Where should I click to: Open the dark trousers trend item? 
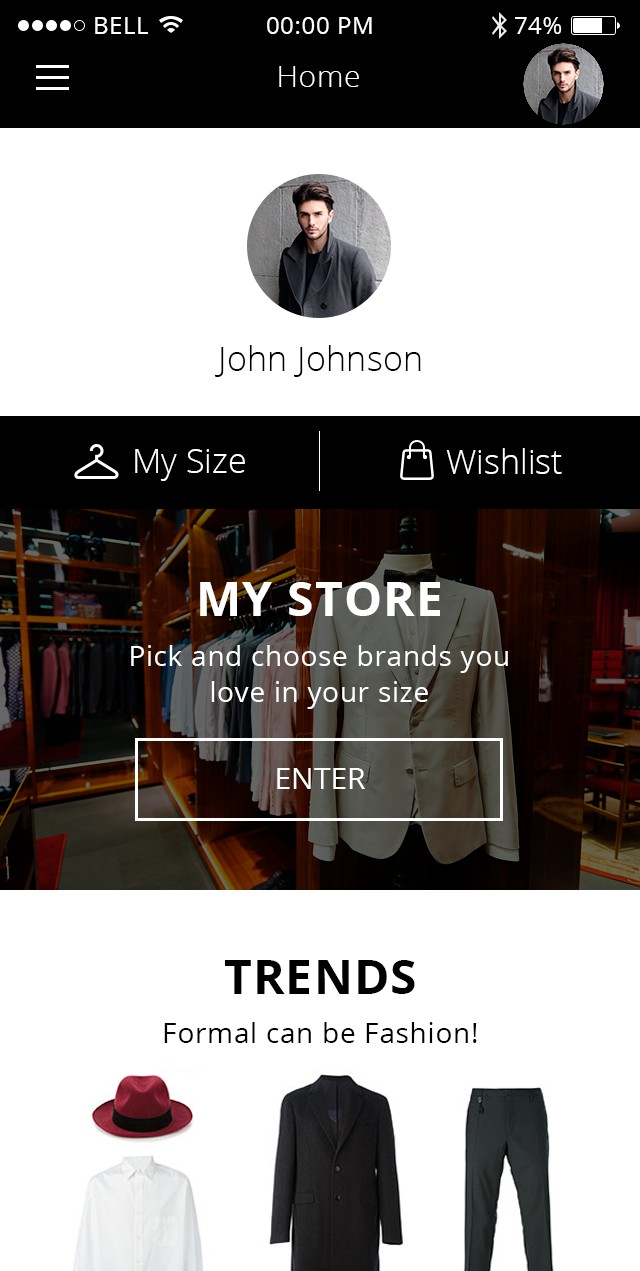coord(509,1179)
